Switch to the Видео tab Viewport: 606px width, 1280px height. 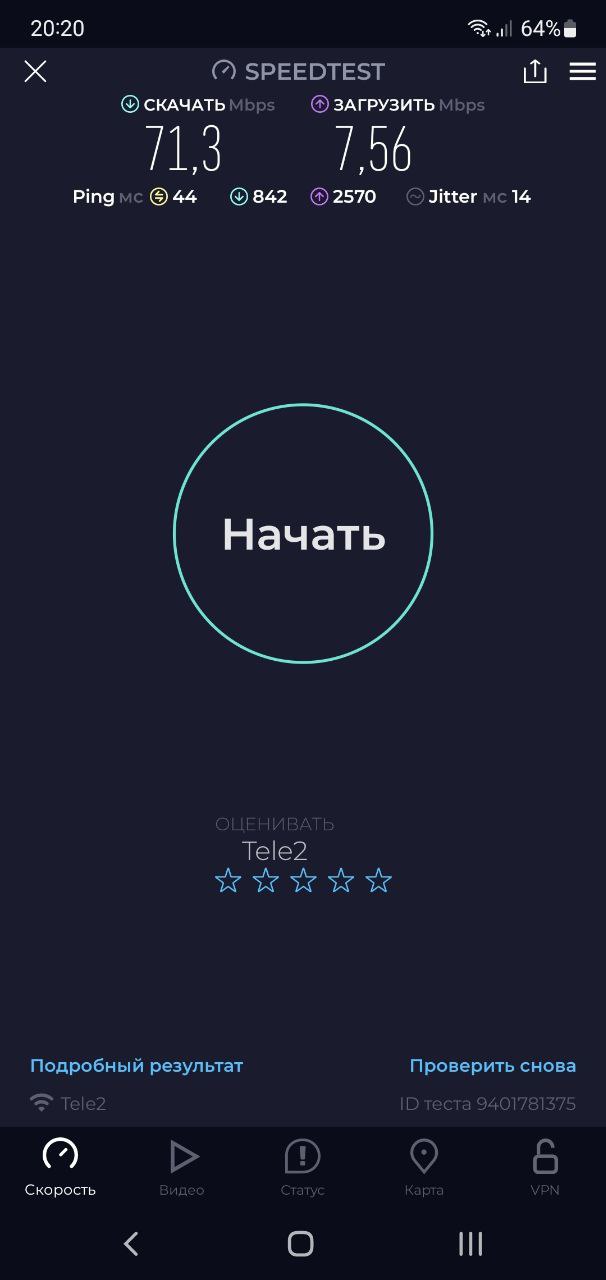[182, 1168]
